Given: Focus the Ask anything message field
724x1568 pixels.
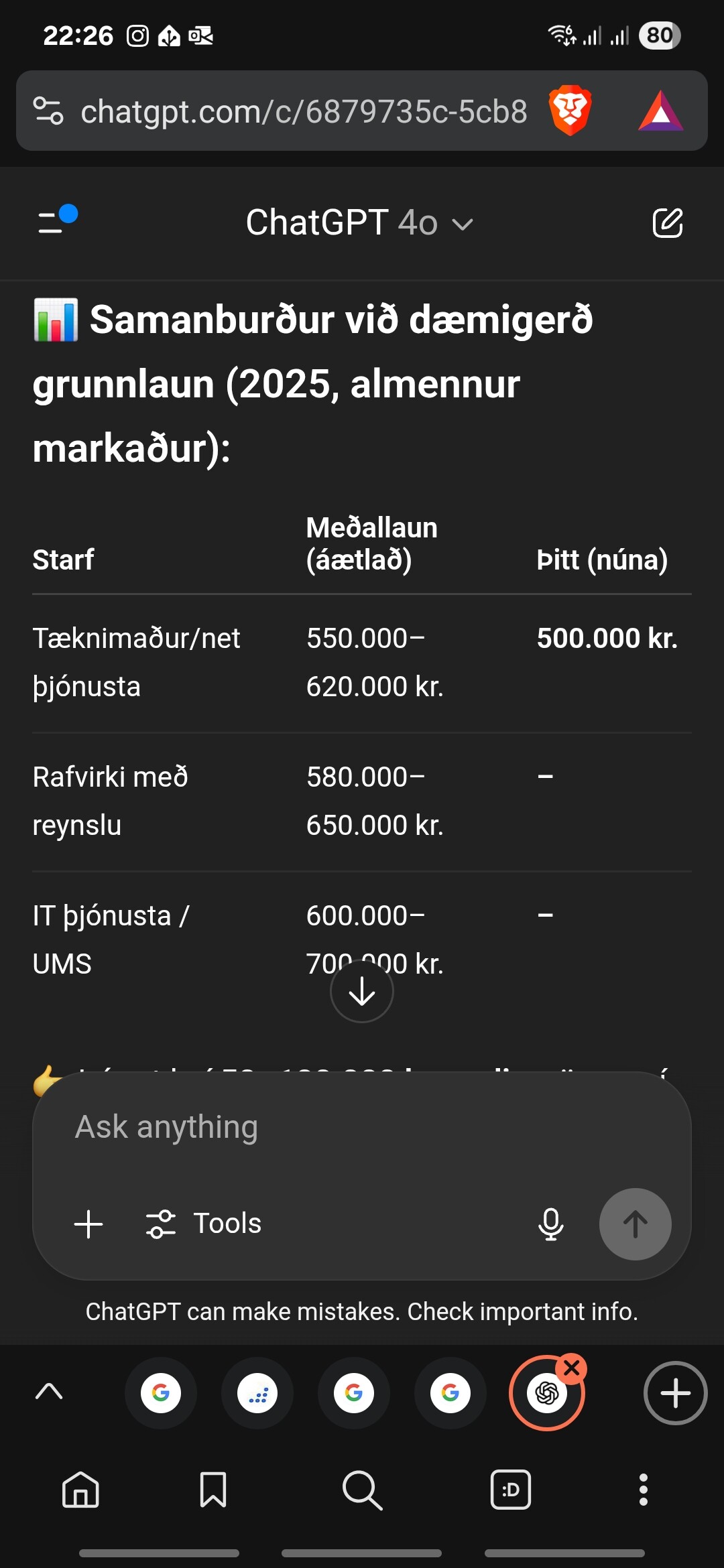Looking at the screenshot, I should point(362,1127).
